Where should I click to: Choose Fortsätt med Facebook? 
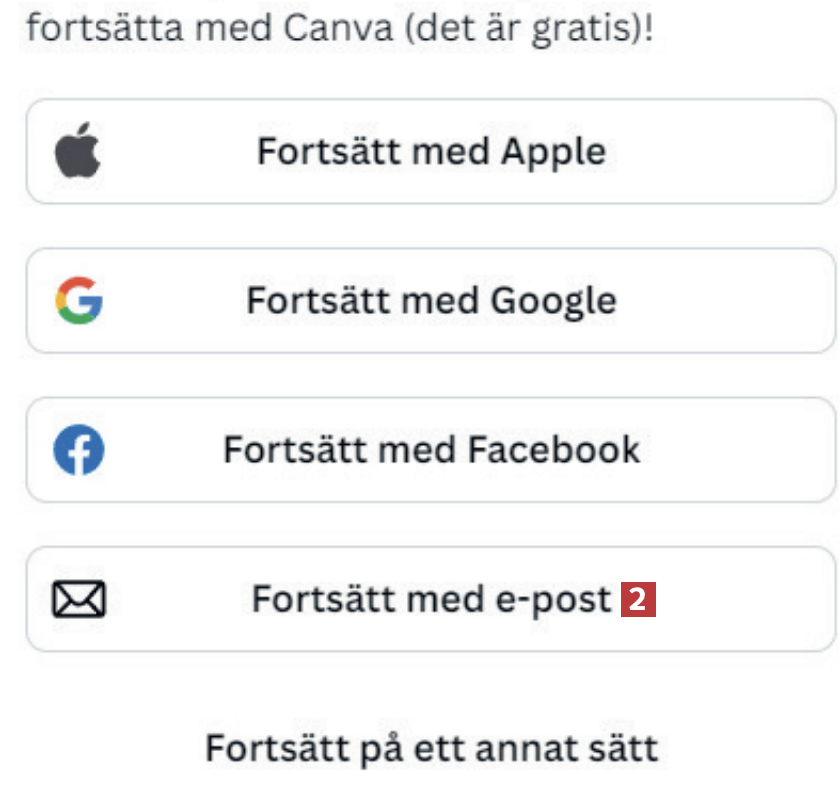point(431,450)
